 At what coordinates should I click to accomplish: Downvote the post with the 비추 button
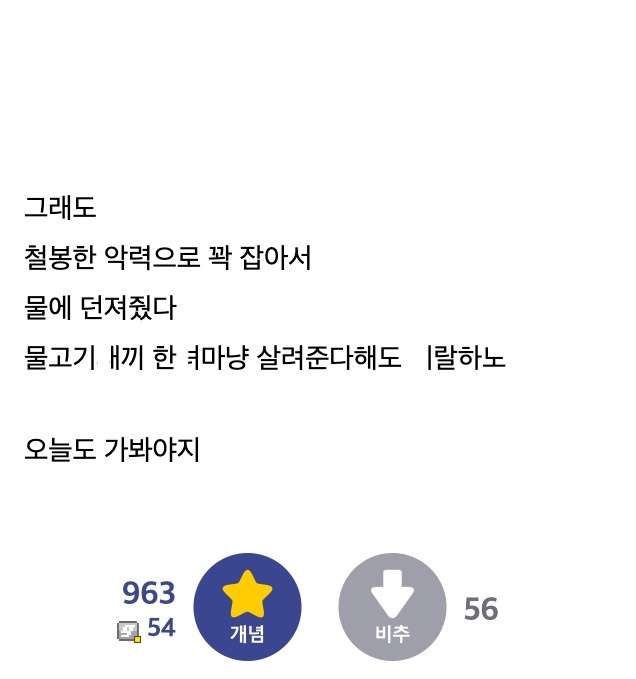(392, 606)
